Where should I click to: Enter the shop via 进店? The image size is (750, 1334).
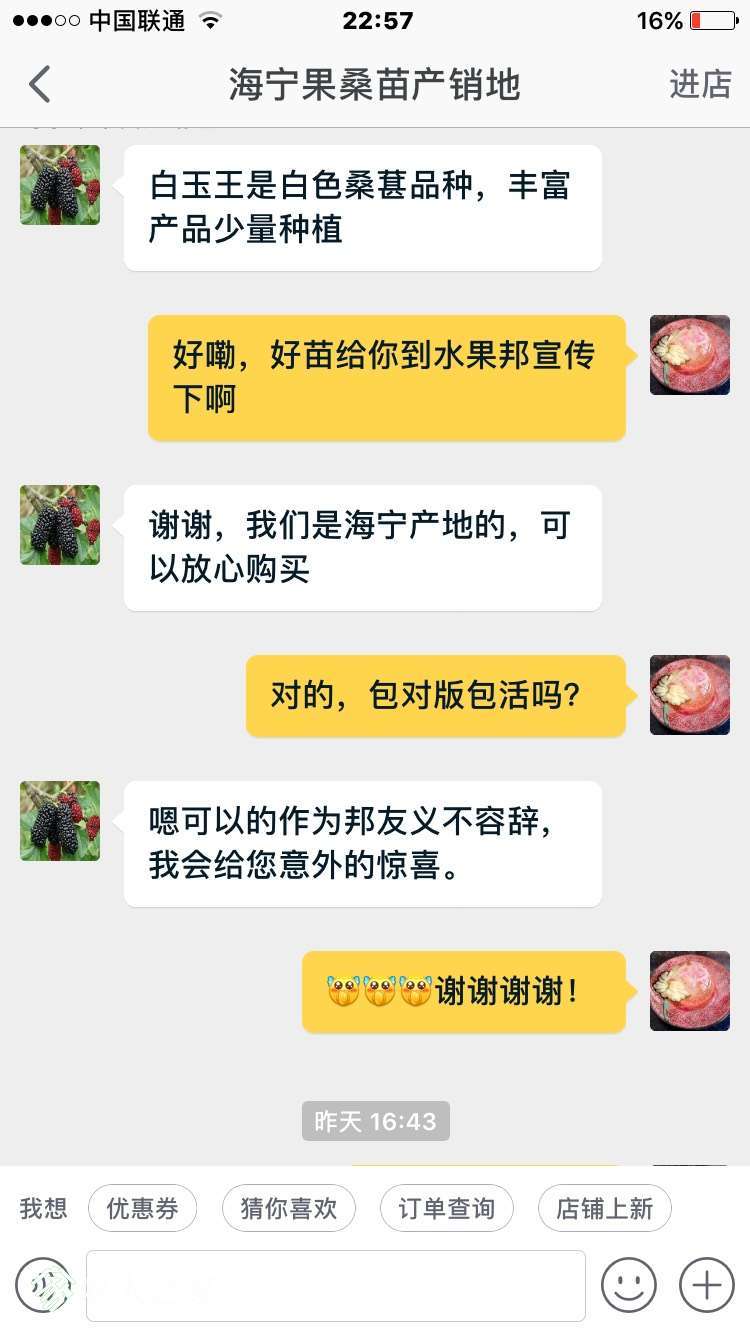(x=700, y=85)
